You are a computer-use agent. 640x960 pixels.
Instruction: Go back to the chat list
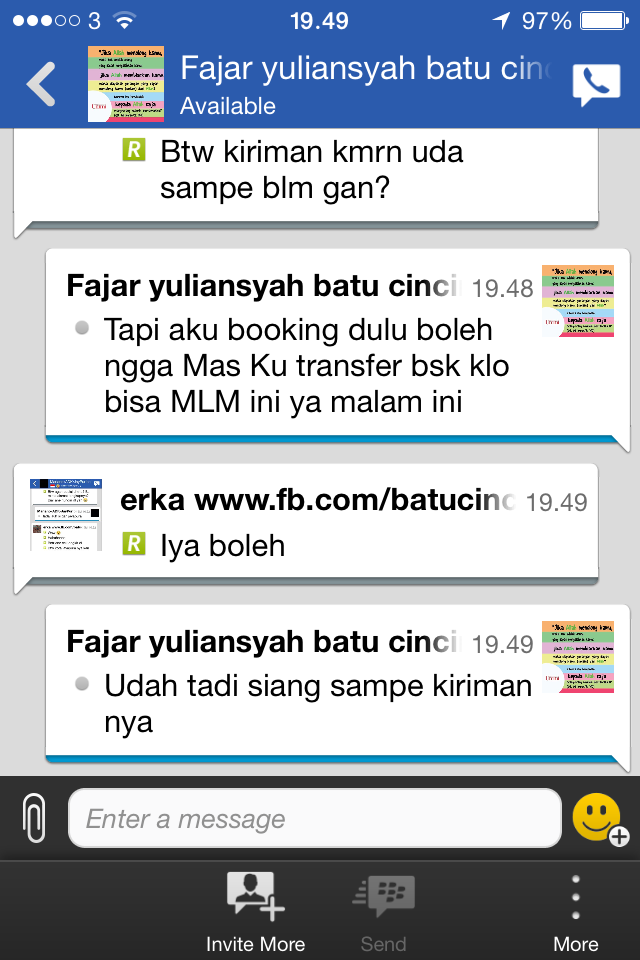click(x=42, y=84)
